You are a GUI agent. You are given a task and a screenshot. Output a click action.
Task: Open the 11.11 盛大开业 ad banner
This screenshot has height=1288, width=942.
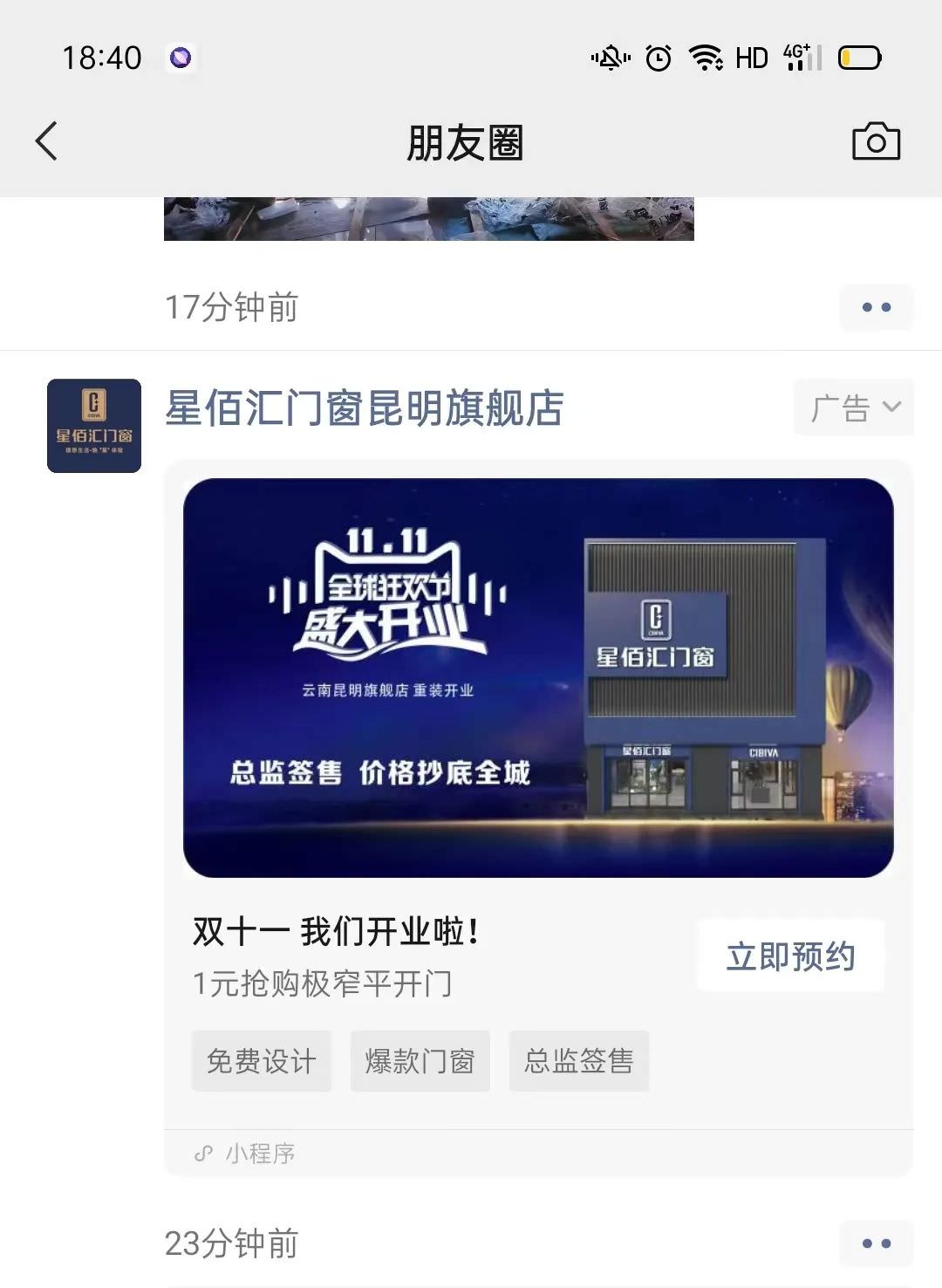tap(537, 677)
